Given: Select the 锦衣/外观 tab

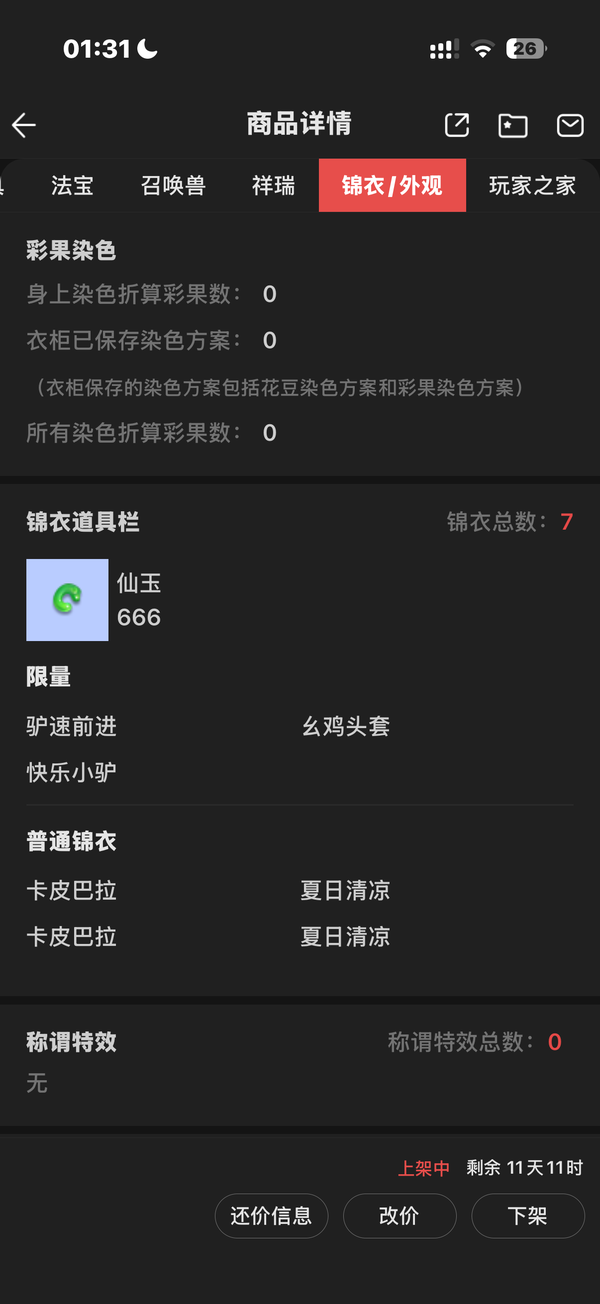Looking at the screenshot, I should [392, 186].
